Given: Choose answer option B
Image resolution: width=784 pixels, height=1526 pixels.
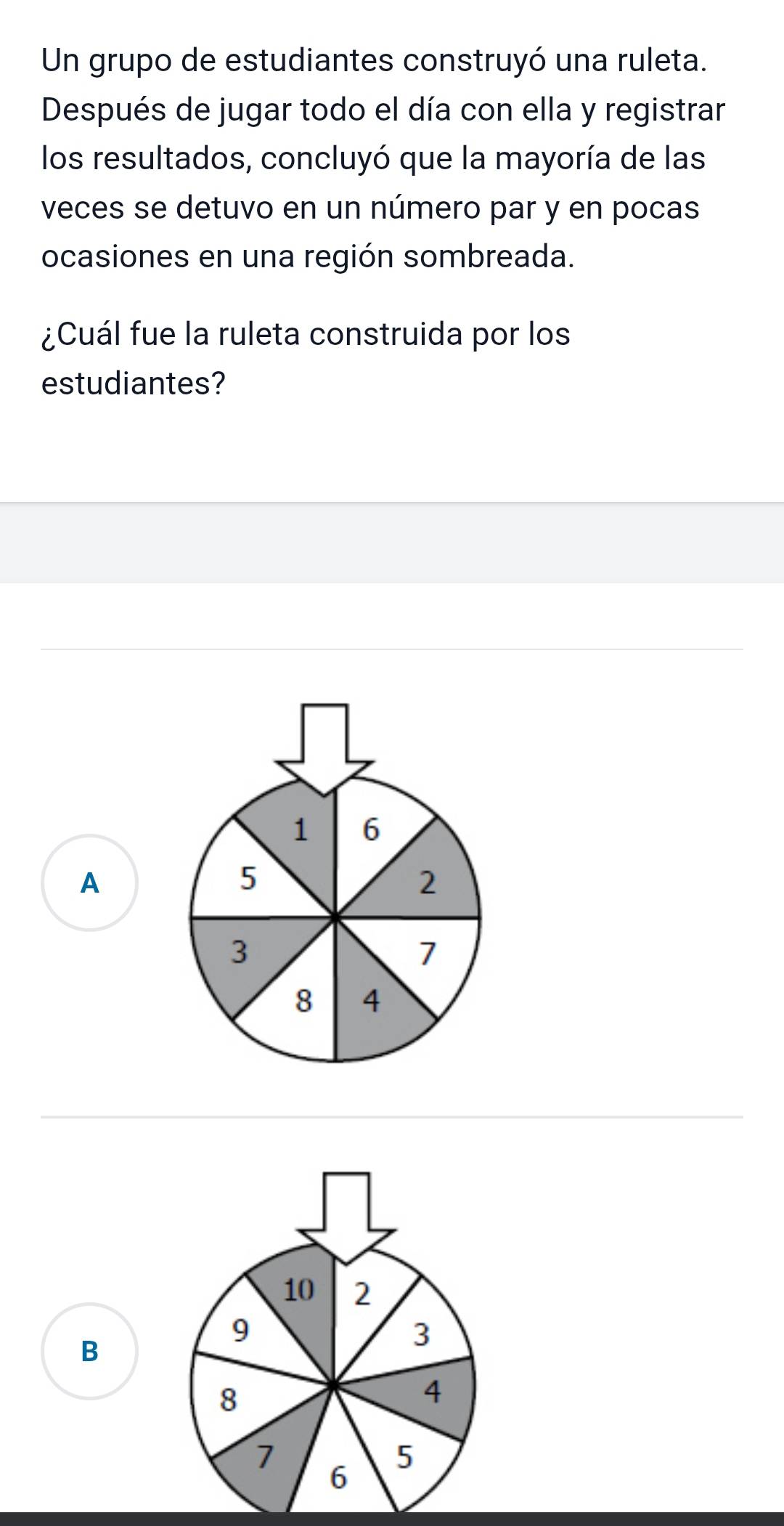Looking at the screenshot, I should (x=89, y=1350).
